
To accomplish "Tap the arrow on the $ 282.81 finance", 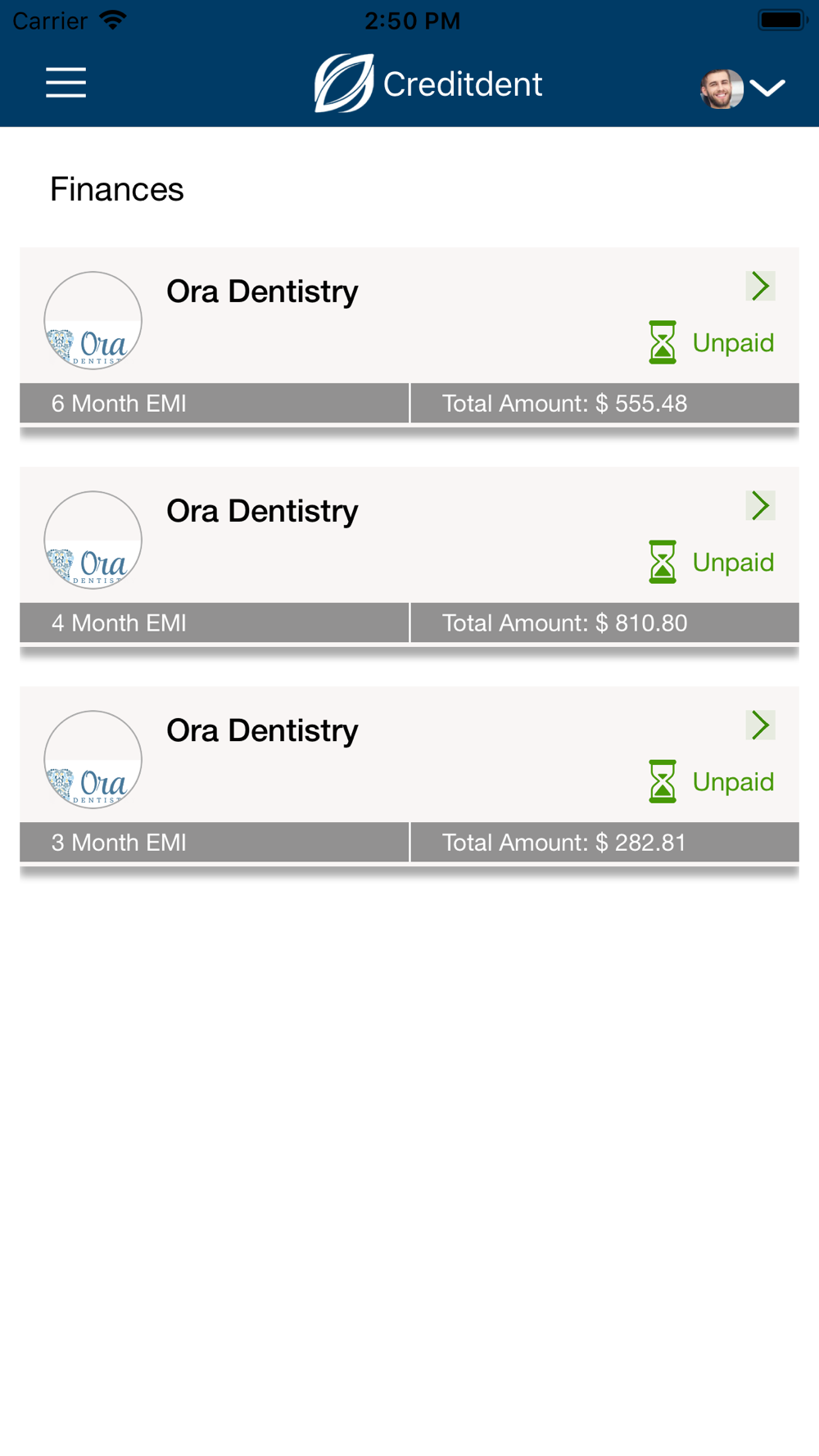I will click(x=761, y=725).
